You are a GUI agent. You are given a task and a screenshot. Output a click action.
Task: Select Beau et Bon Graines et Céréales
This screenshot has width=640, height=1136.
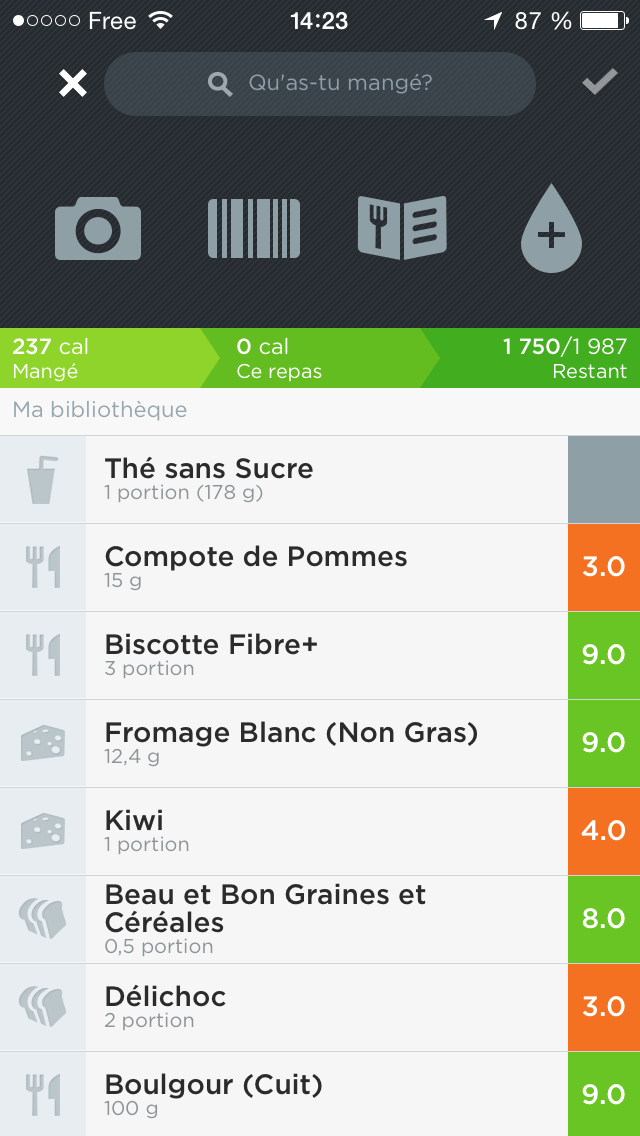tap(320, 919)
